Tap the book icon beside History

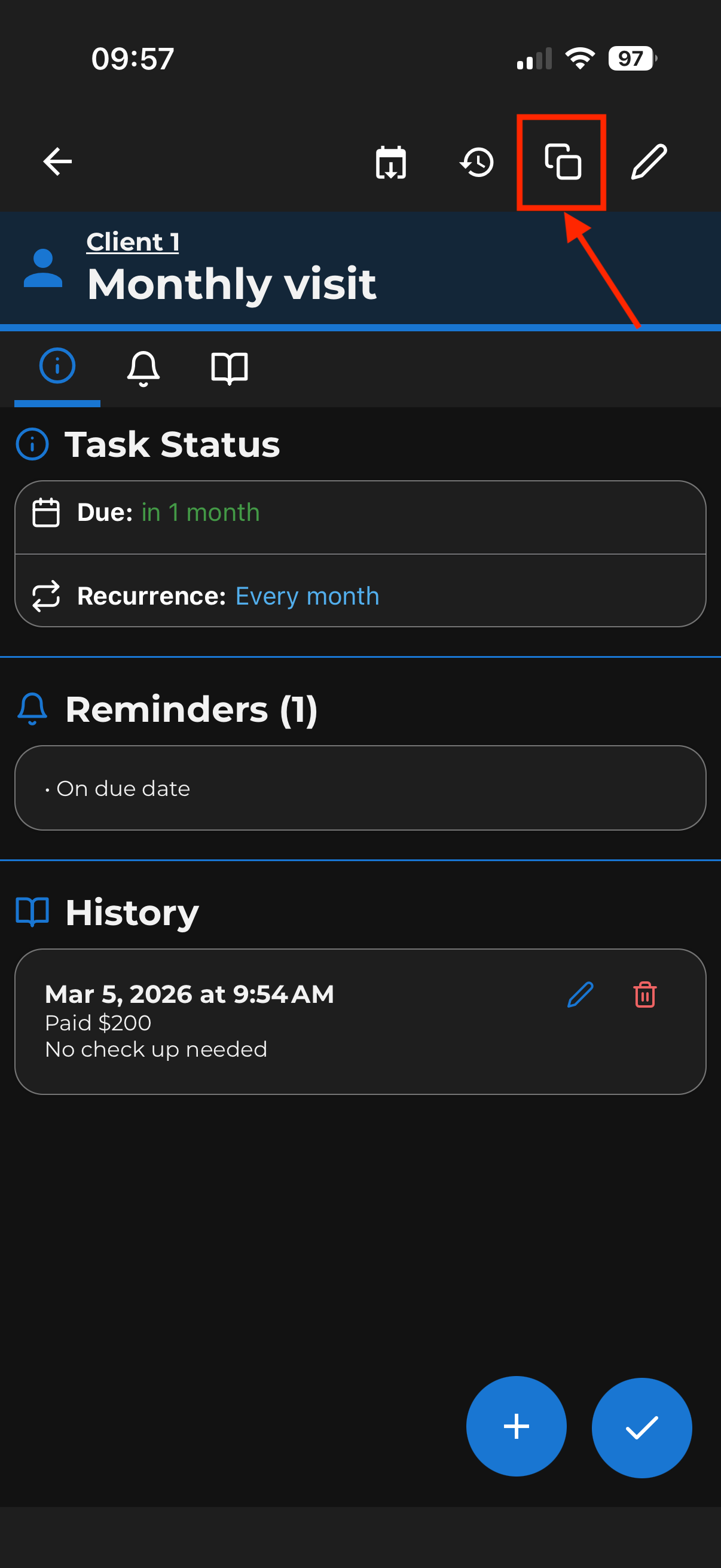click(32, 911)
